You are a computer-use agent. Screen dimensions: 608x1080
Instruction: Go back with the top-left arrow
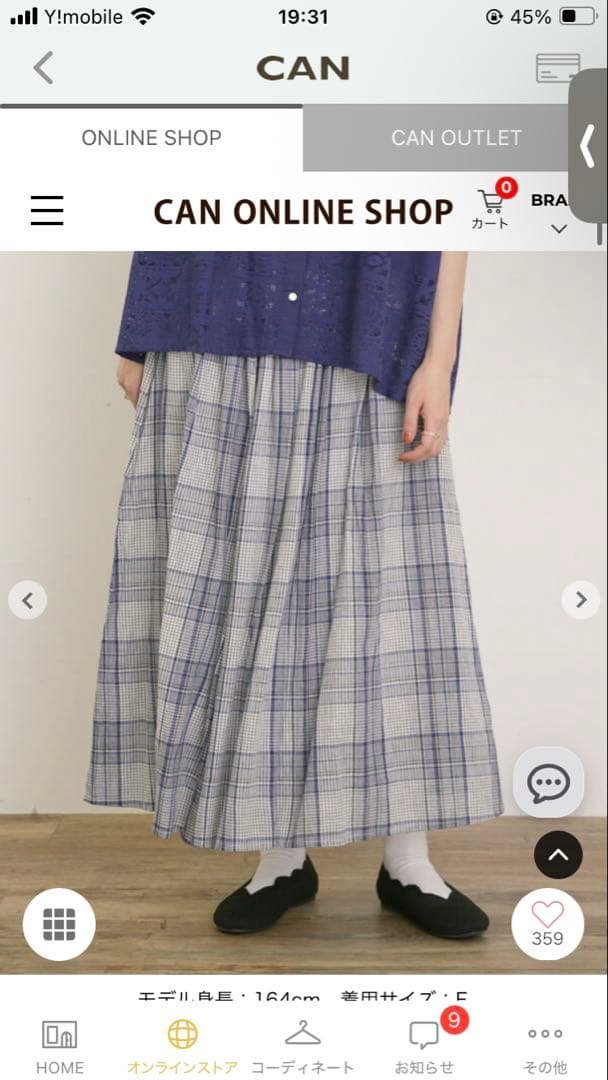pos(43,68)
